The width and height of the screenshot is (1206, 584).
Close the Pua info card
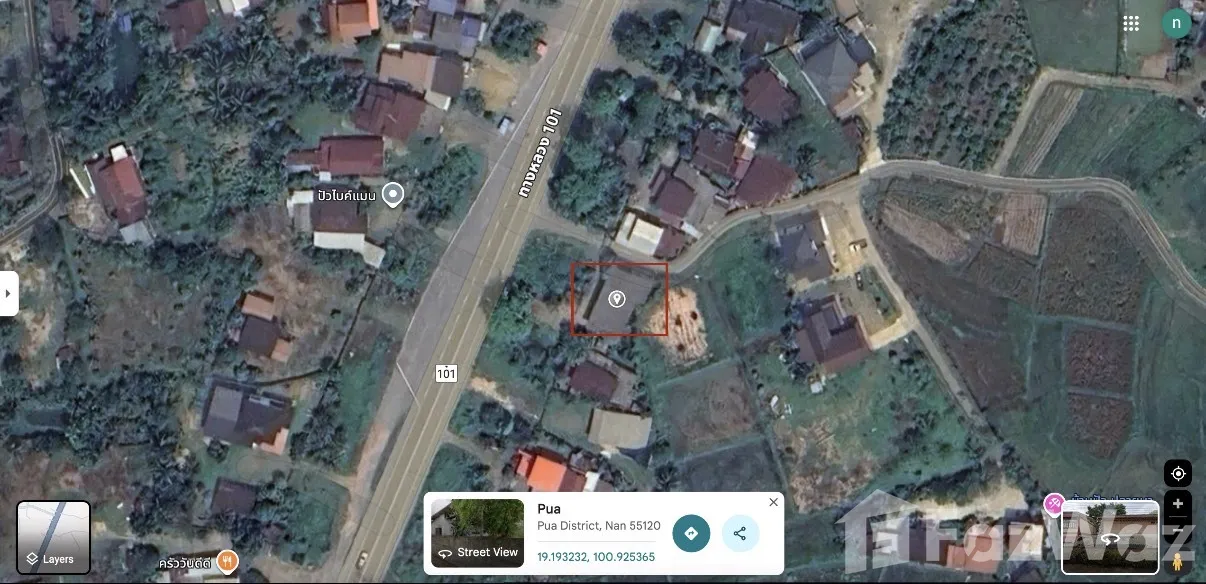point(773,502)
